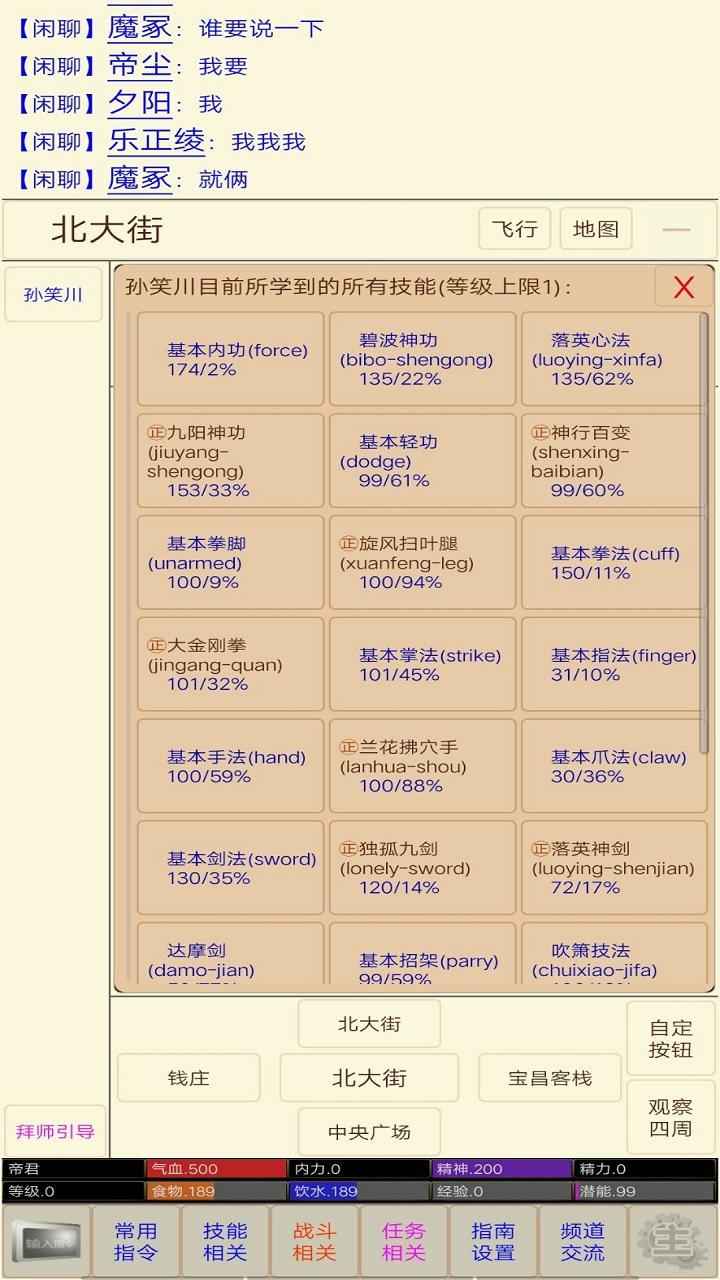Select NPC 孙笑川

pyautogui.click(x=53, y=295)
